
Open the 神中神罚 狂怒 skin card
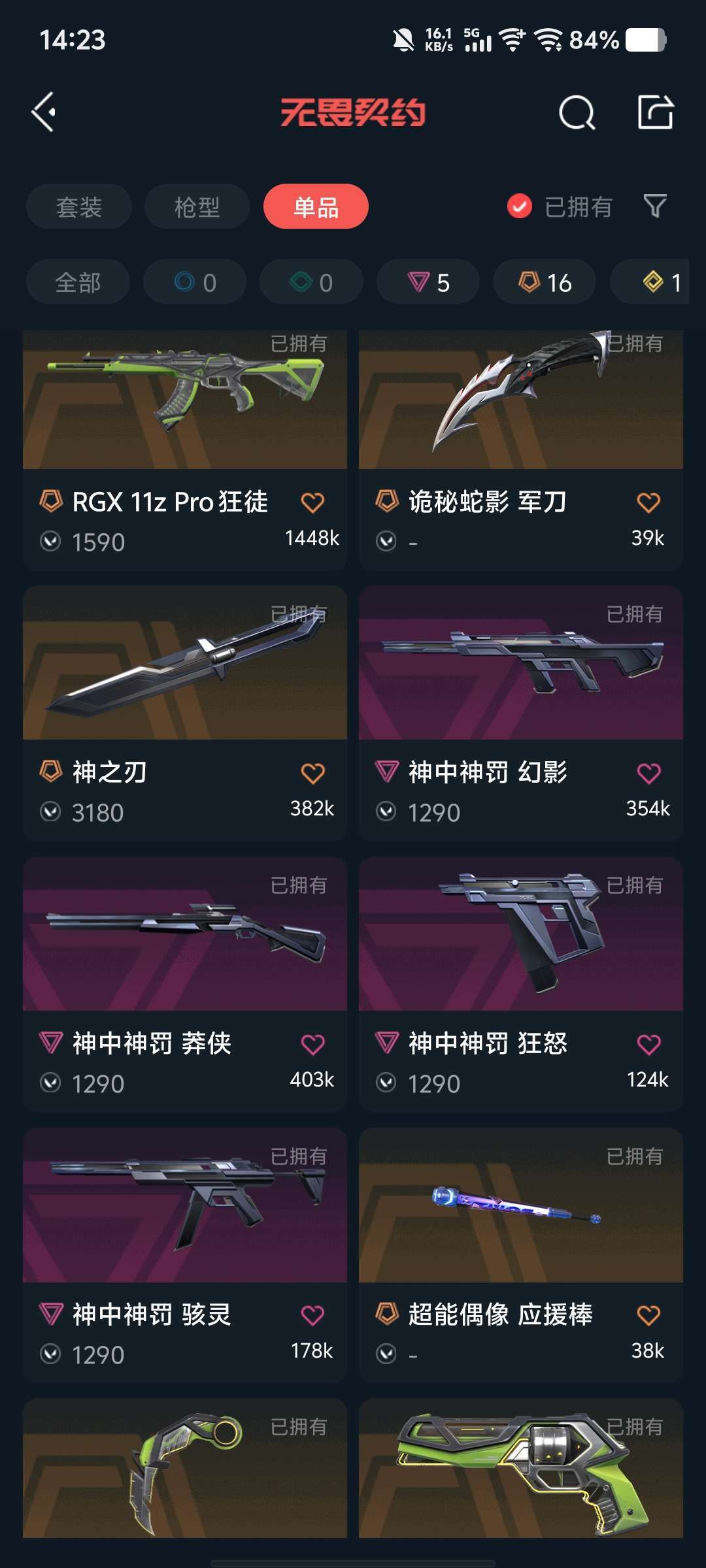pos(521,984)
